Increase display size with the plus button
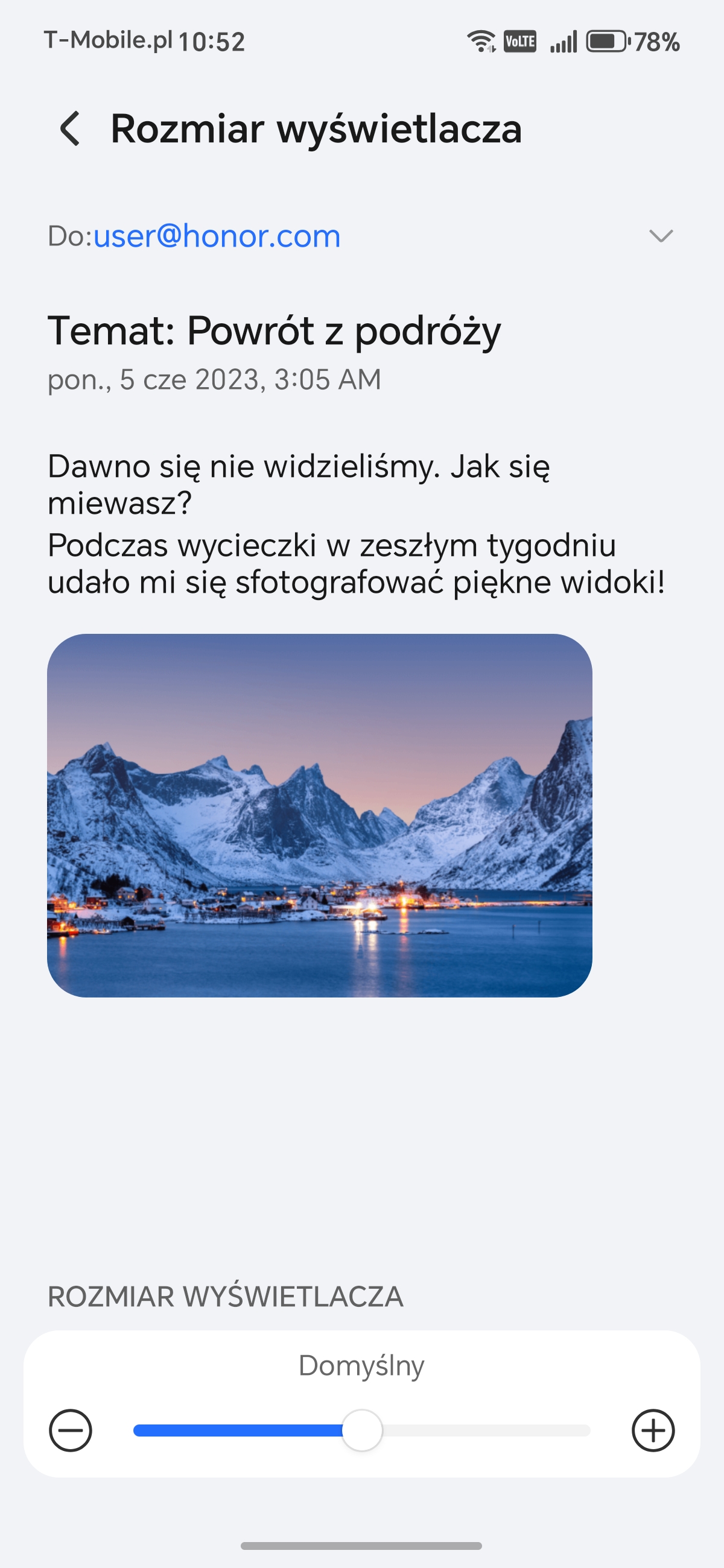The width and height of the screenshot is (724, 1568). (653, 1430)
